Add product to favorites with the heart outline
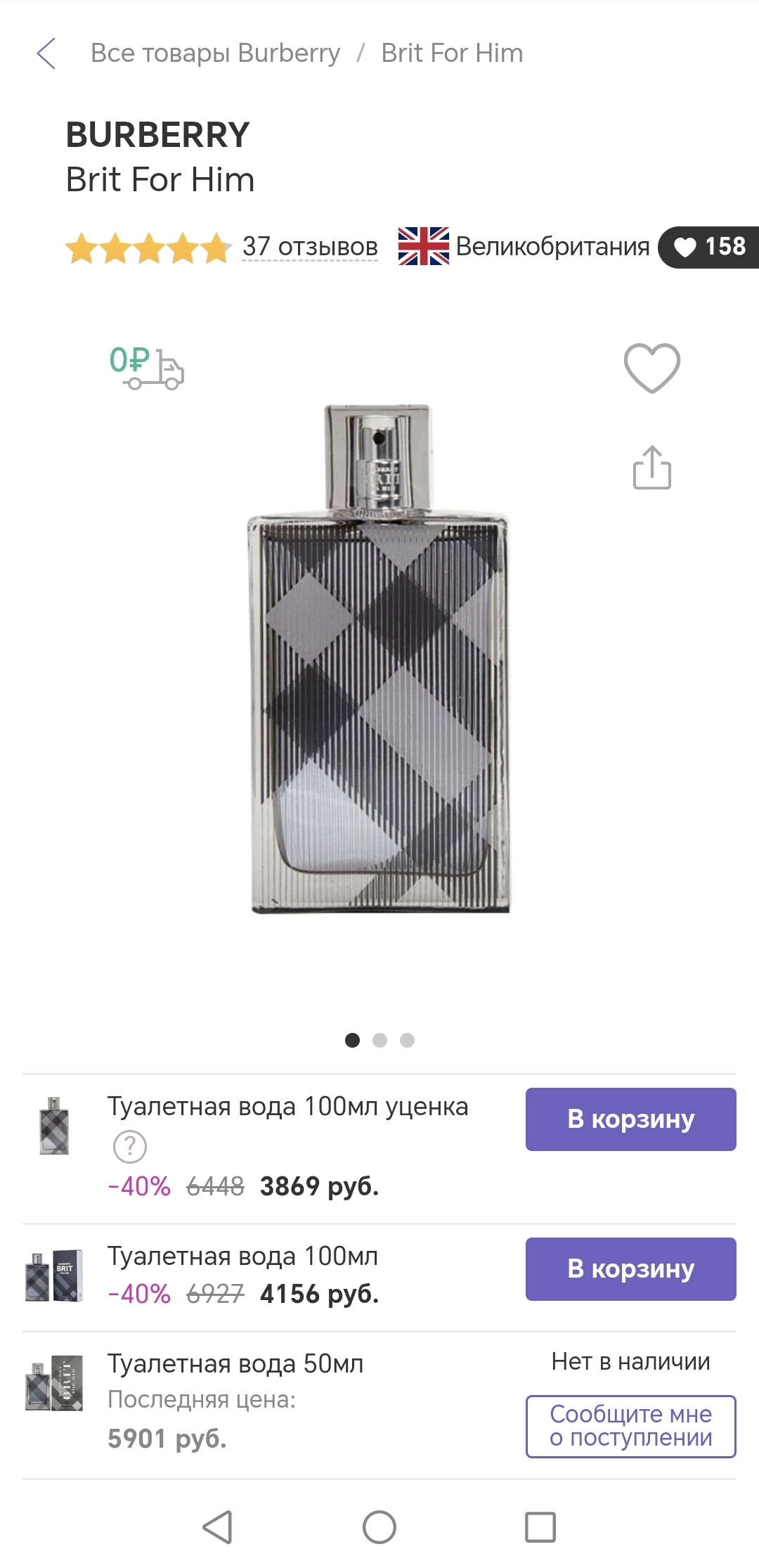This screenshot has width=759, height=1568. point(652,368)
